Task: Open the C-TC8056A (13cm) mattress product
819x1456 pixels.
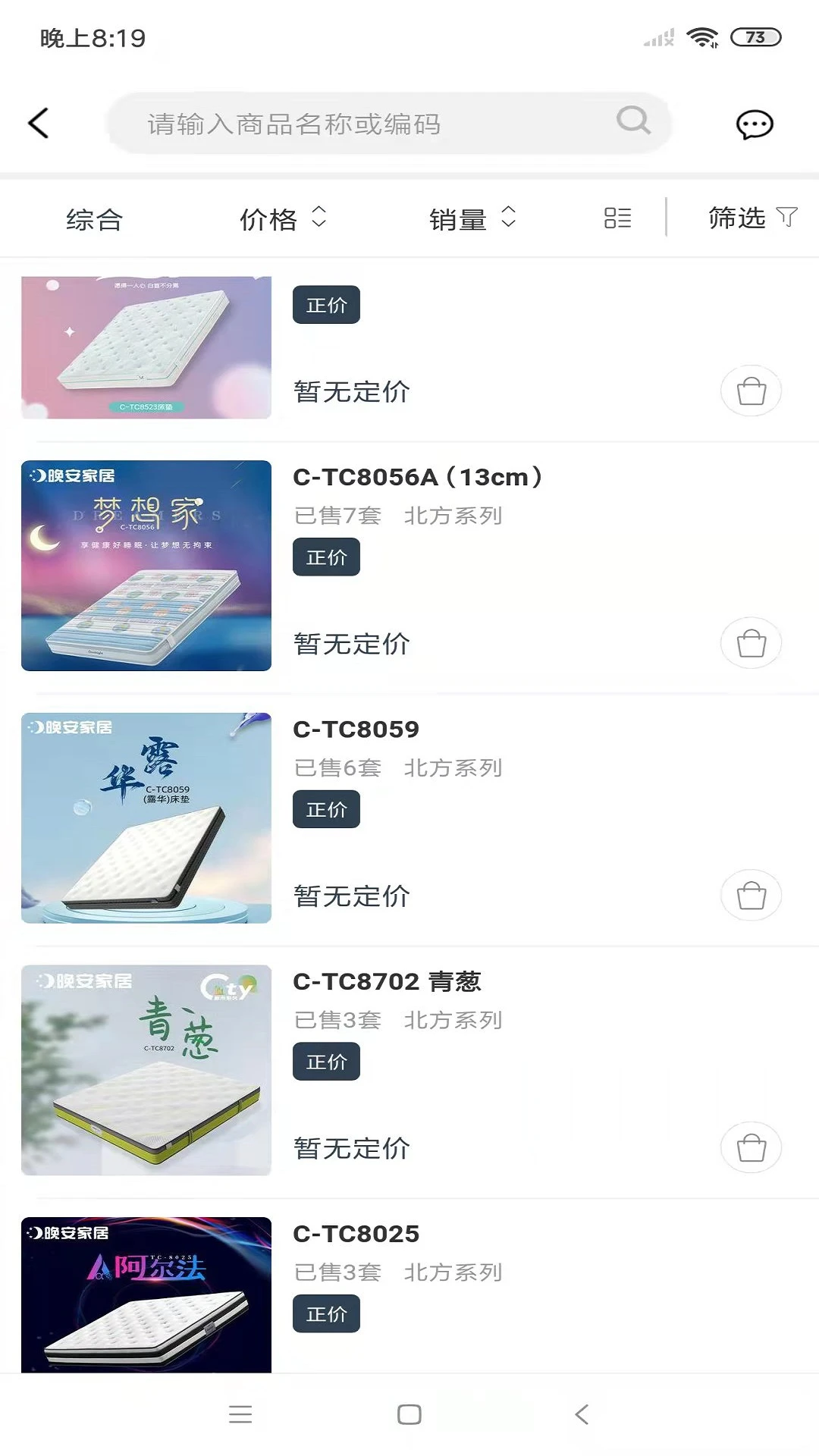Action: point(417,477)
